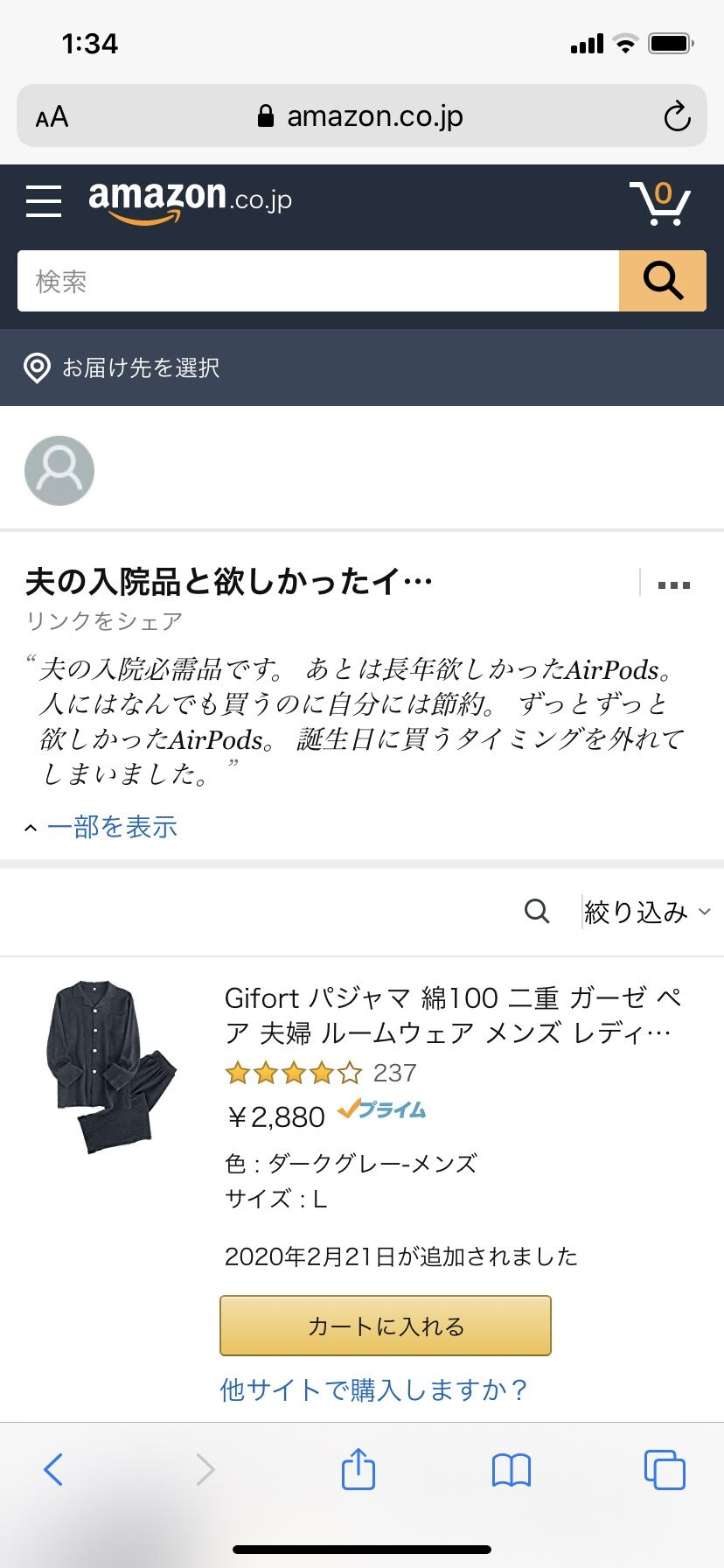Search within this wish list
724x1568 pixels.
(x=537, y=912)
